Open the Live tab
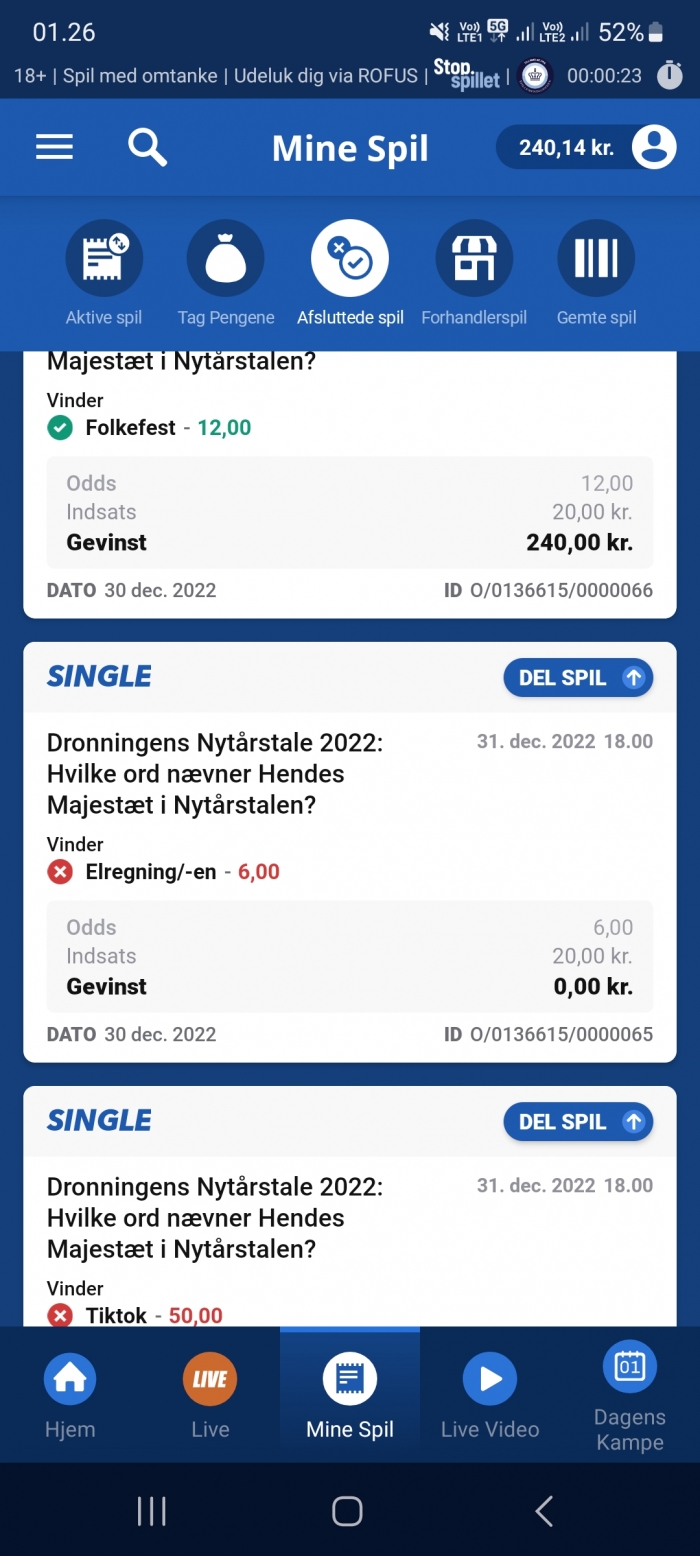 (x=210, y=1395)
